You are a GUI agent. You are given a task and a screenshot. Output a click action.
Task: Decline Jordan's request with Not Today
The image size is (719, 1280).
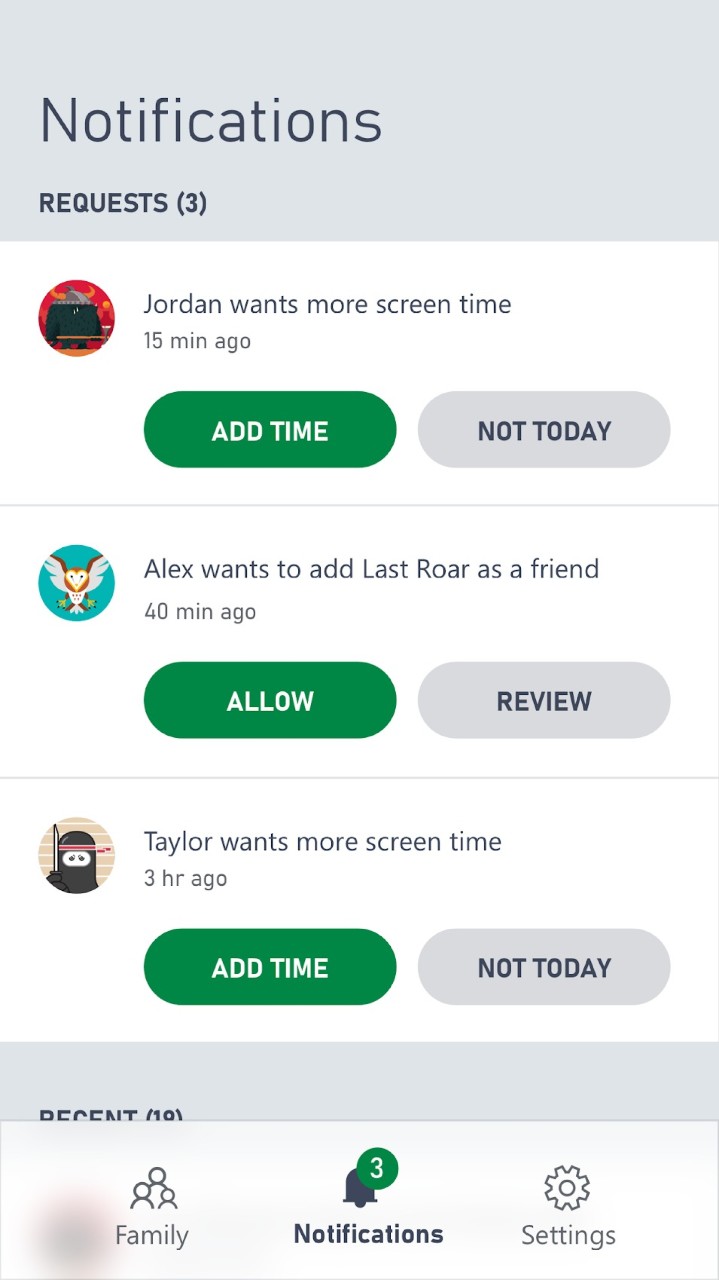coord(543,430)
